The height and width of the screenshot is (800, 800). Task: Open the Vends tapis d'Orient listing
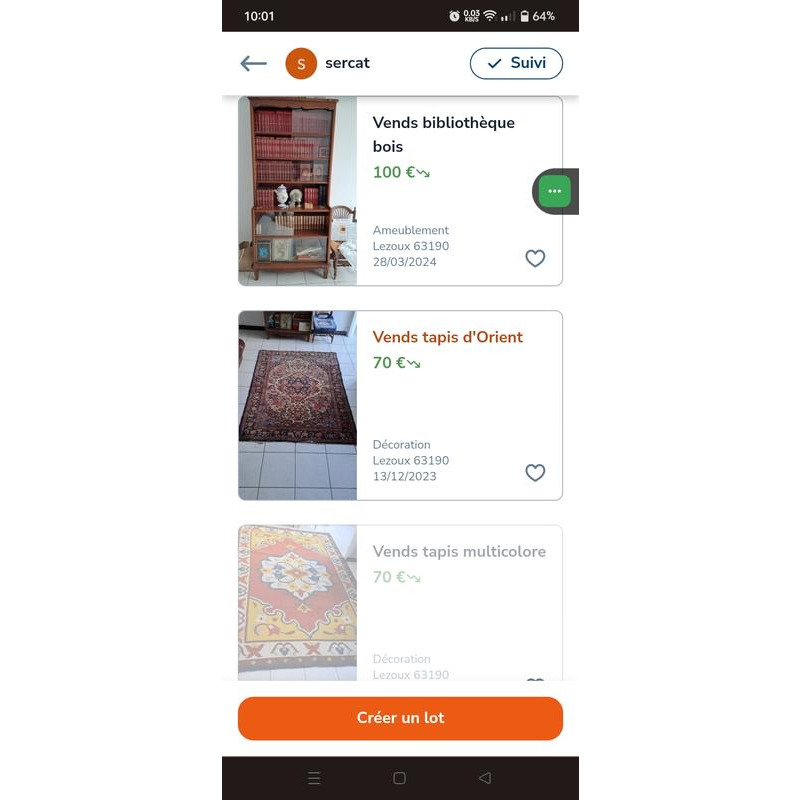pos(447,337)
